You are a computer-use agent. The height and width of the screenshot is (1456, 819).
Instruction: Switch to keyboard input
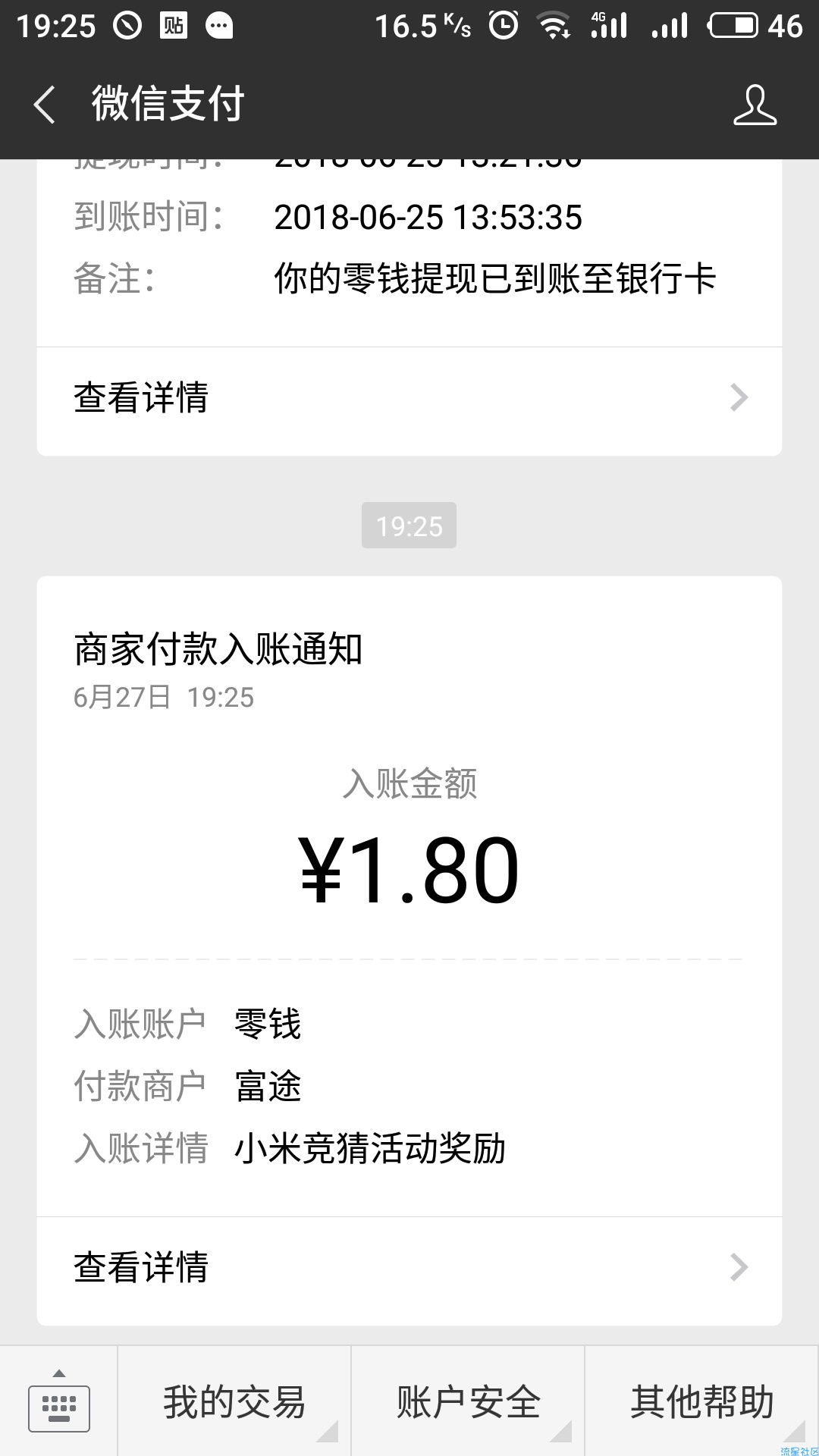(x=58, y=1401)
